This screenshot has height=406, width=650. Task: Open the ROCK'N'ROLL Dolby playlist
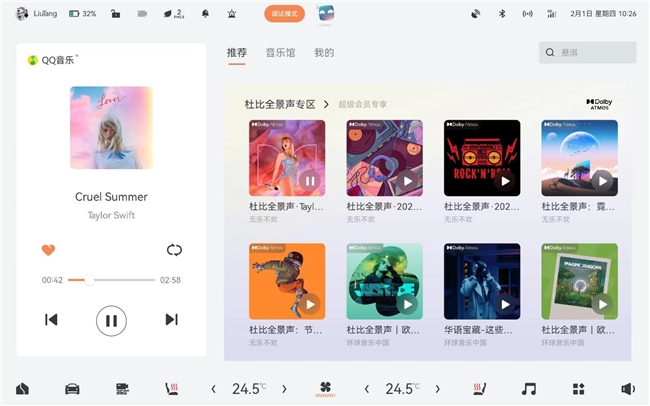click(482, 158)
